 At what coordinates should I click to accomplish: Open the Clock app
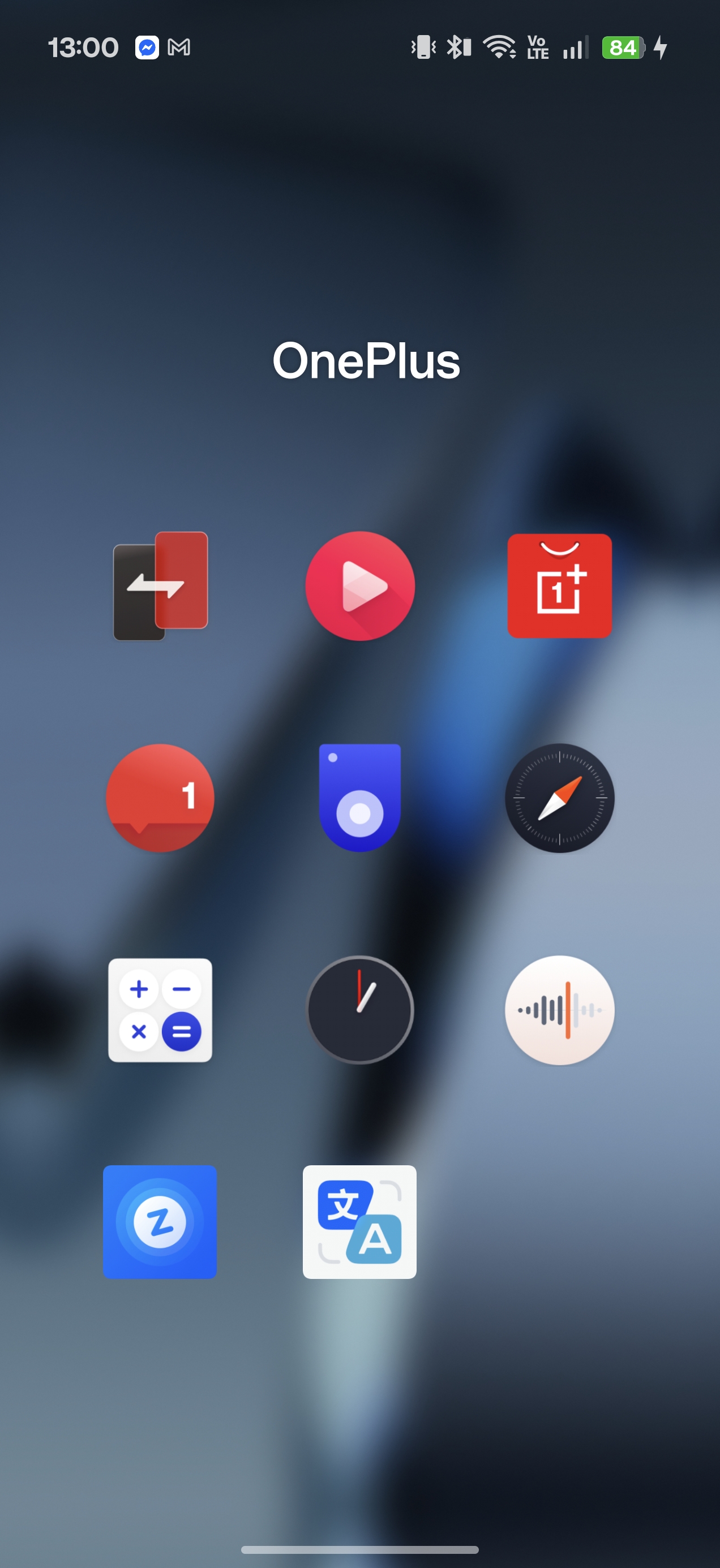360,1010
